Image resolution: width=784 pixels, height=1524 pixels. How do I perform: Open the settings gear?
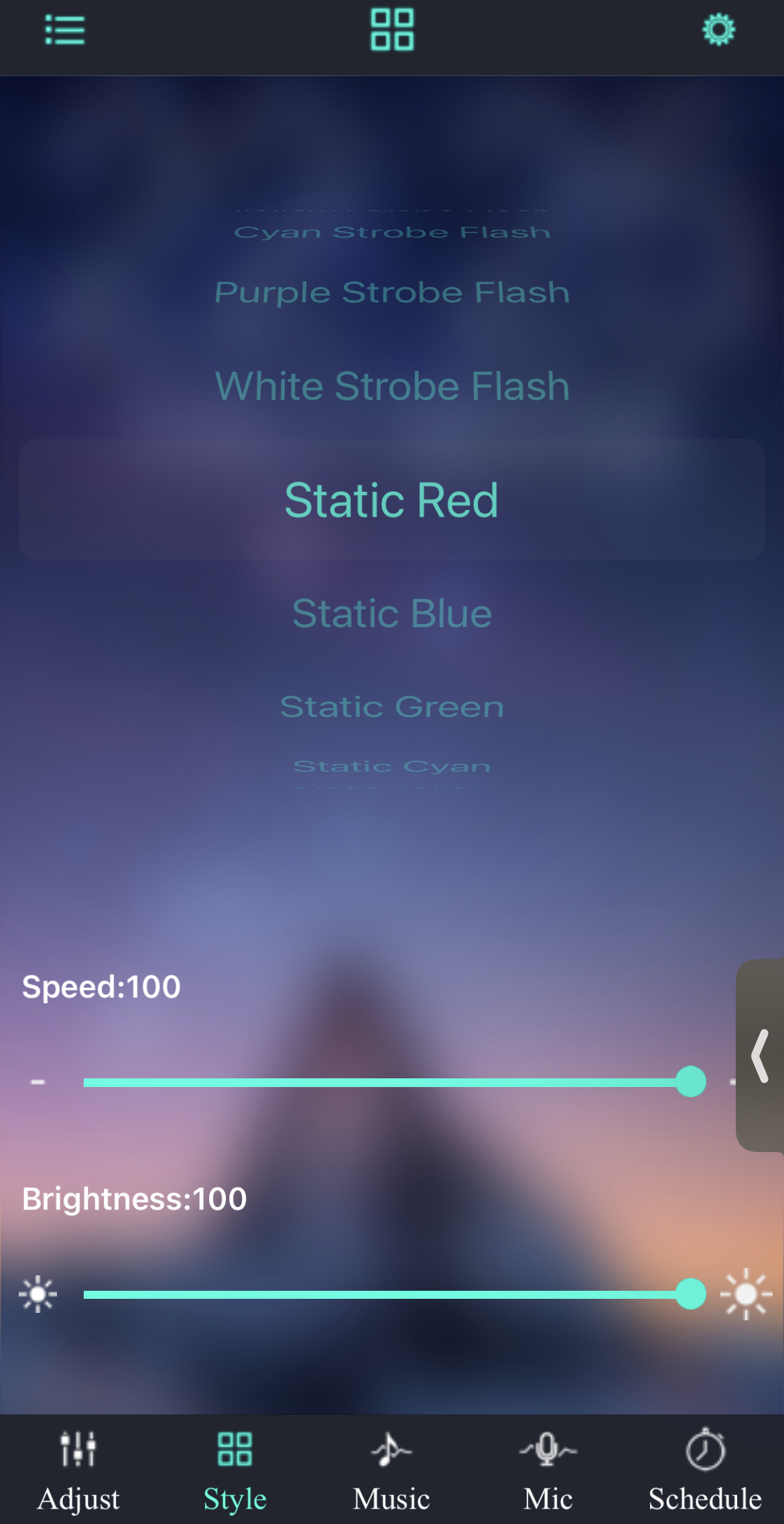[x=718, y=30]
